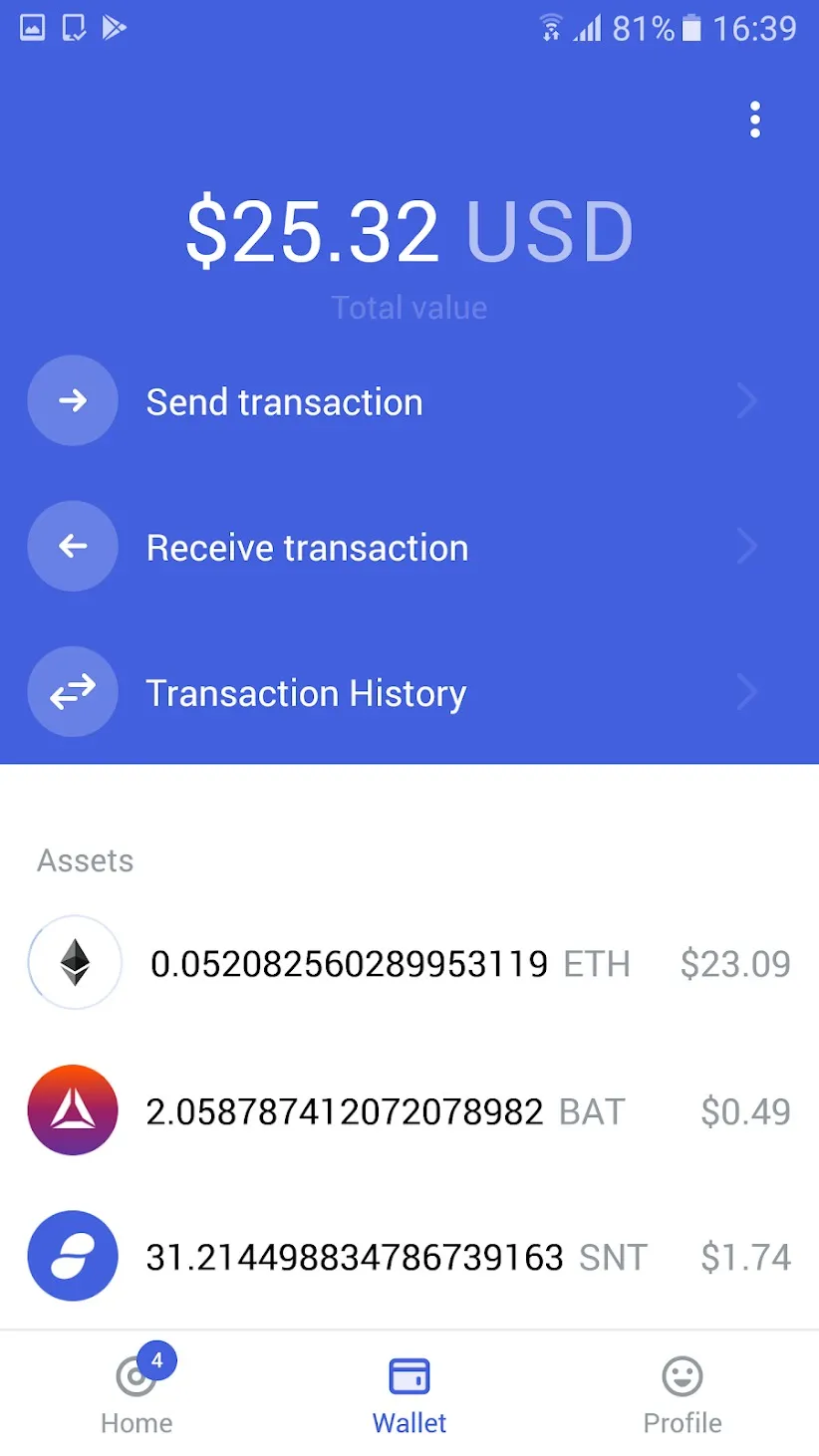819x1456 pixels.
Task: Open the Wallet tab icon
Action: tap(409, 1373)
